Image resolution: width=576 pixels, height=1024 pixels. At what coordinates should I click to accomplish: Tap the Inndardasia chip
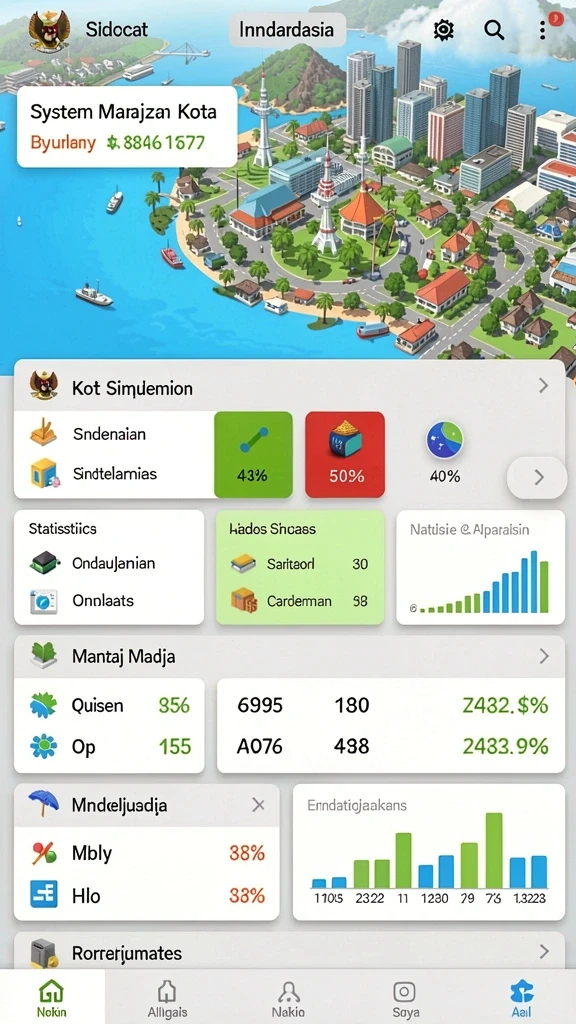click(x=287, y=29)
